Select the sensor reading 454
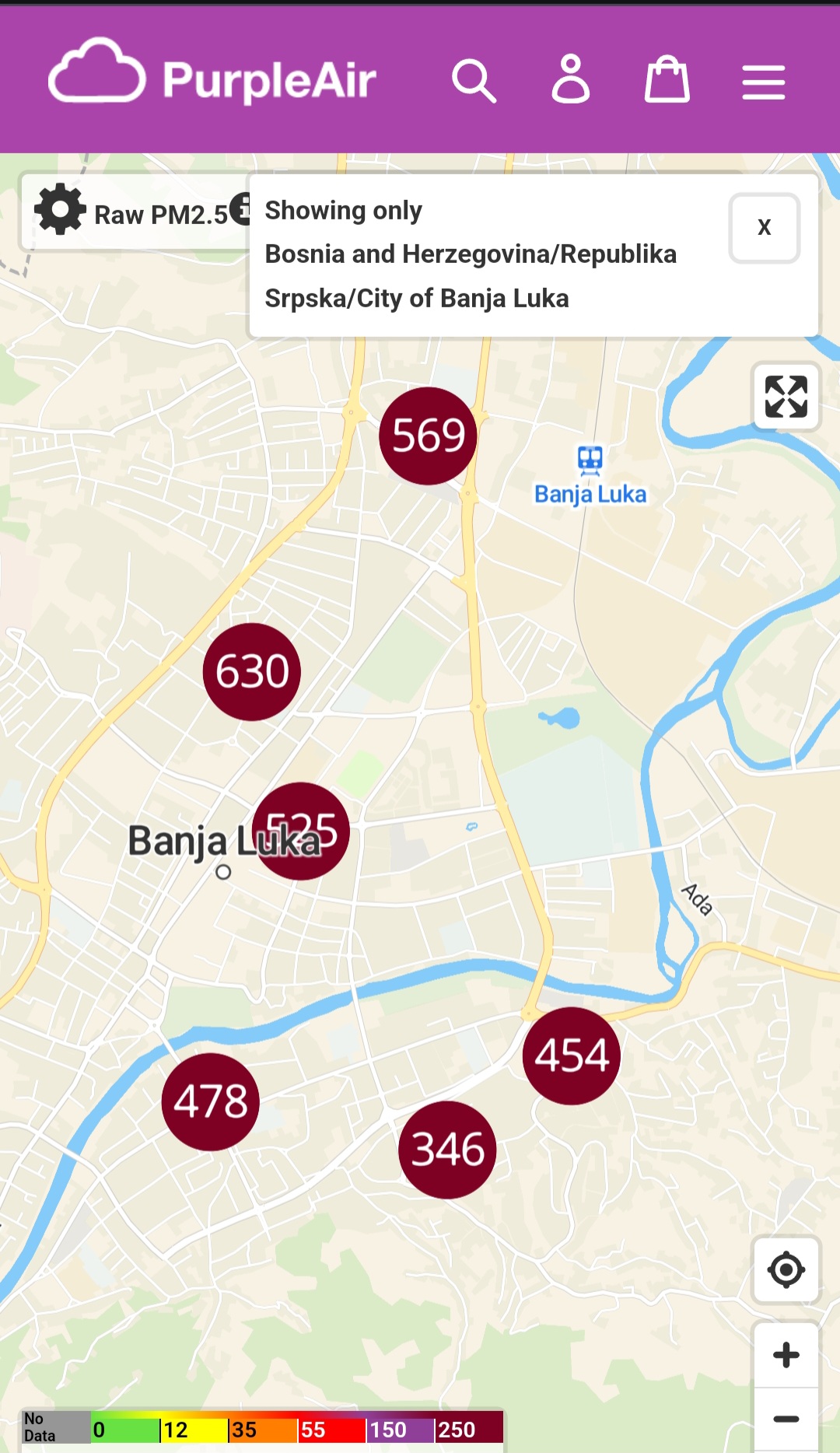 572,1056
